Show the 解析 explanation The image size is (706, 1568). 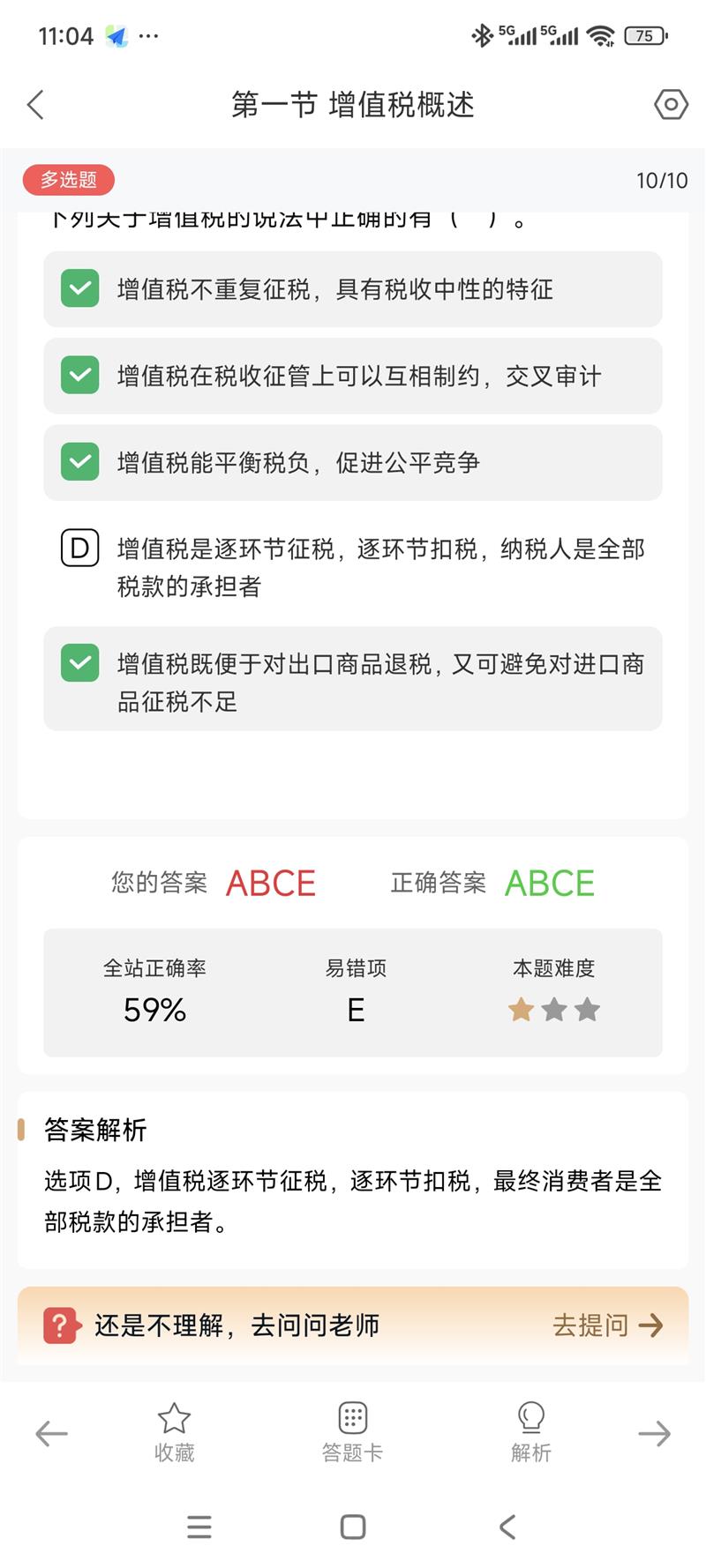pyautogui.click(x=530, y=1432)
